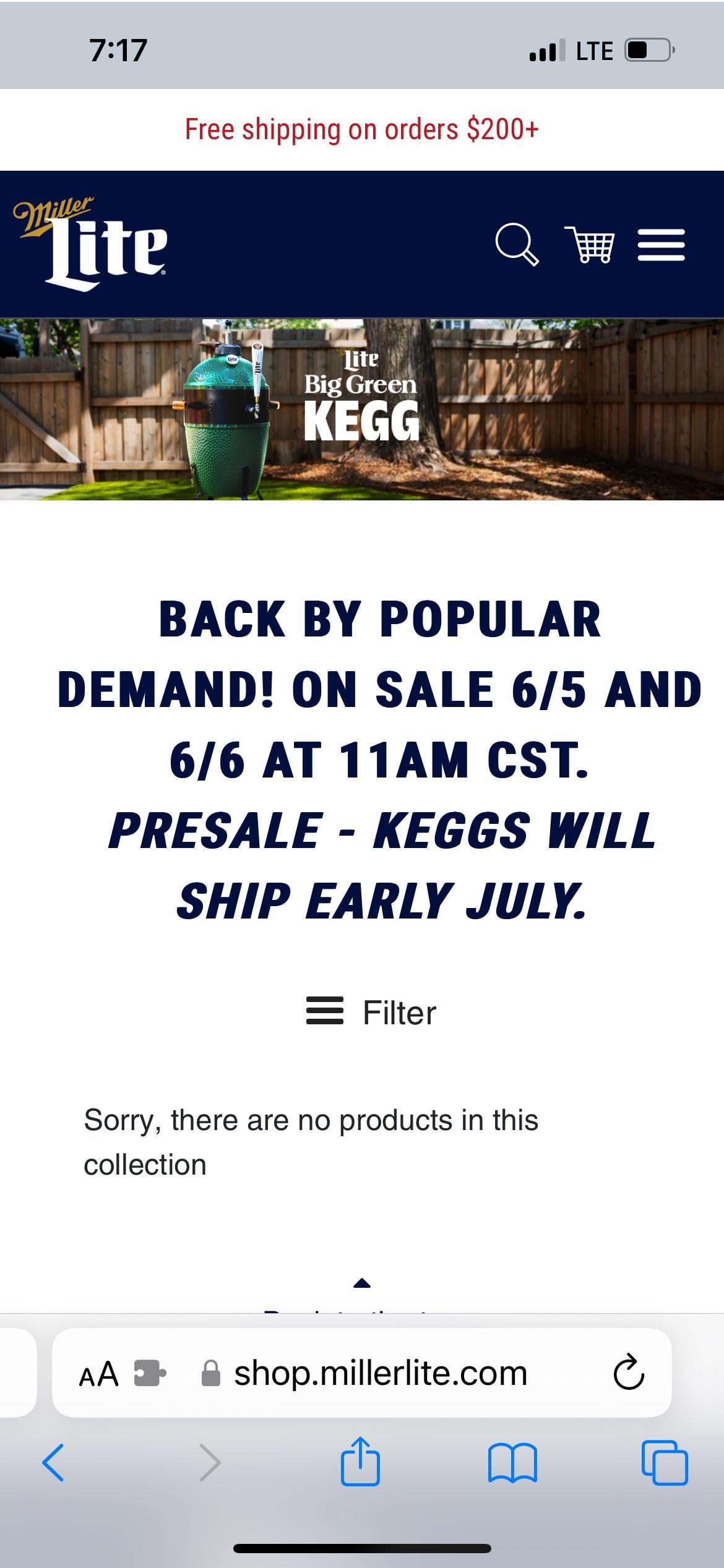Viewport: 724px width, 1568px height.
Task: Open the shopping cart
Action: [x=590, y=245]
